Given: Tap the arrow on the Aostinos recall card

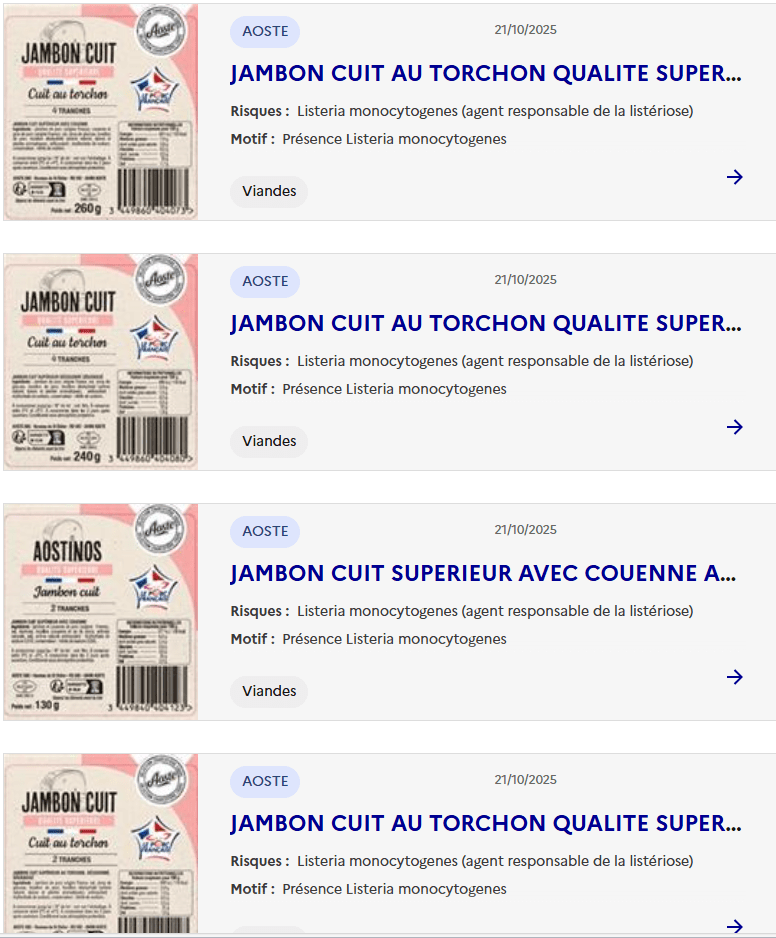Looking at the screenshot, I should click(x=735, y=677).
